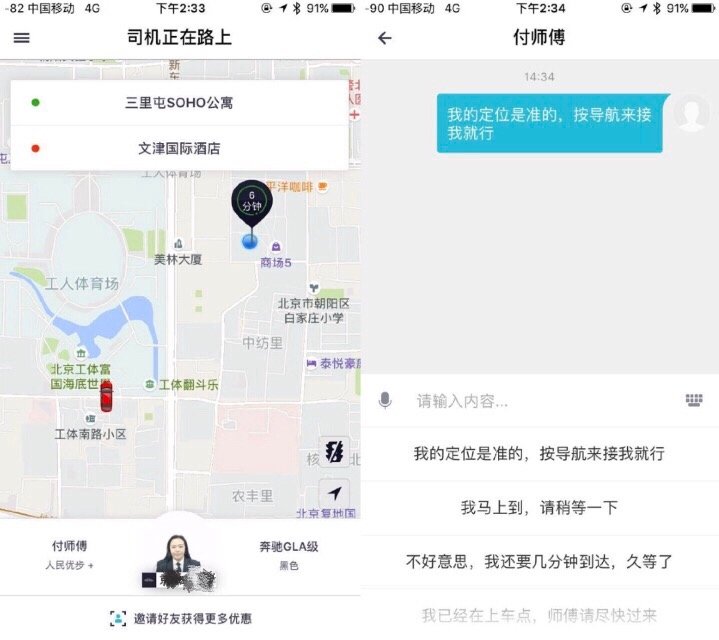This screenshot has height=640, width=719.
Task: Tap the microphone for voice input
Action: 385,401
